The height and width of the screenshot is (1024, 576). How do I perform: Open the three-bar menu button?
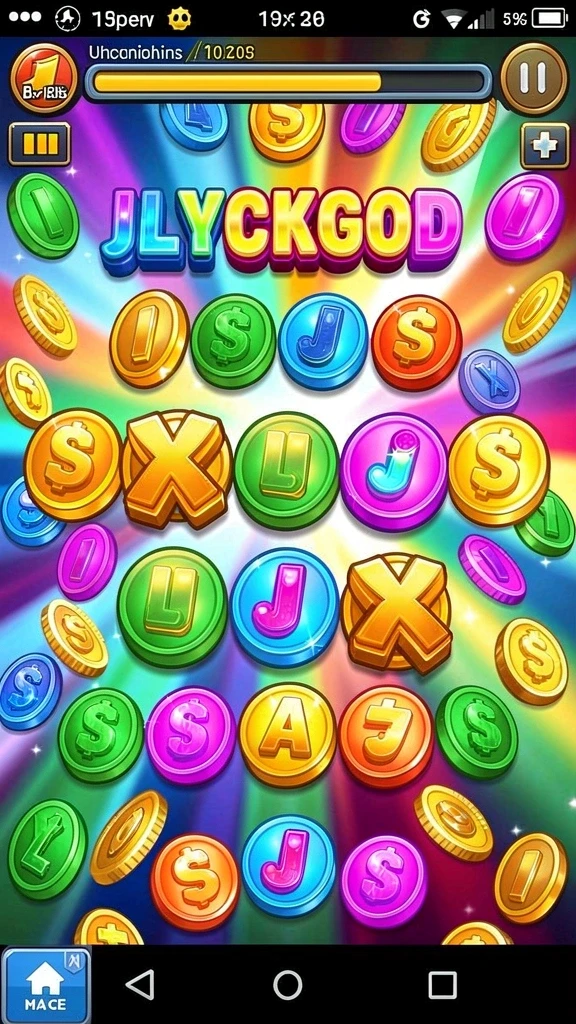(x=39, y=144)
